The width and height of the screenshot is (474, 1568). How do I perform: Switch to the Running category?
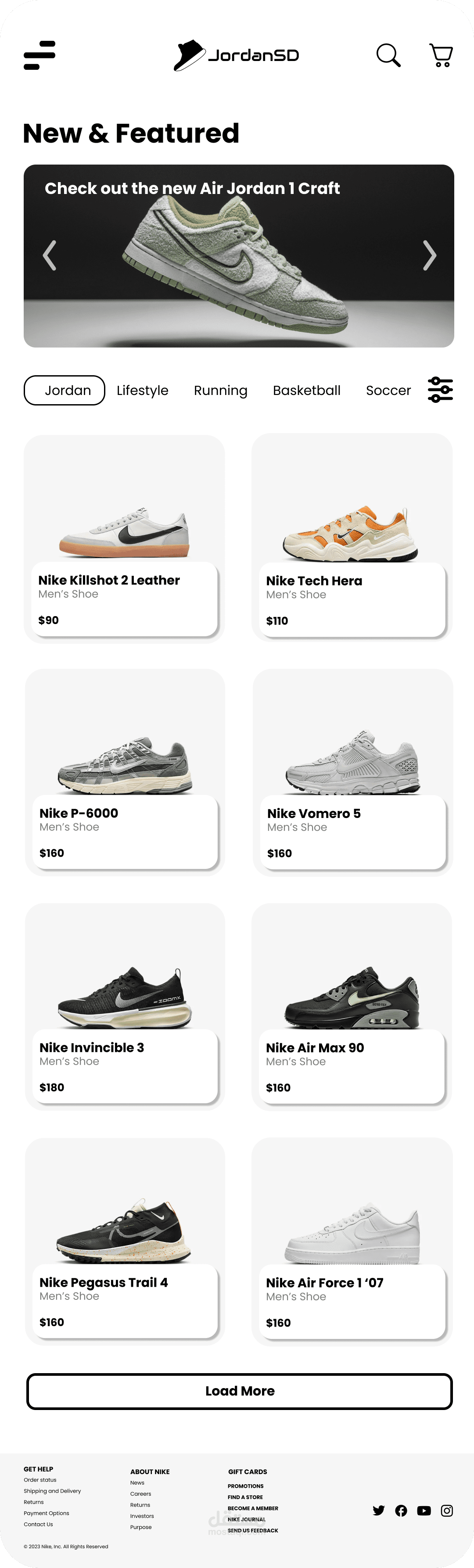[x=220, y=390]
